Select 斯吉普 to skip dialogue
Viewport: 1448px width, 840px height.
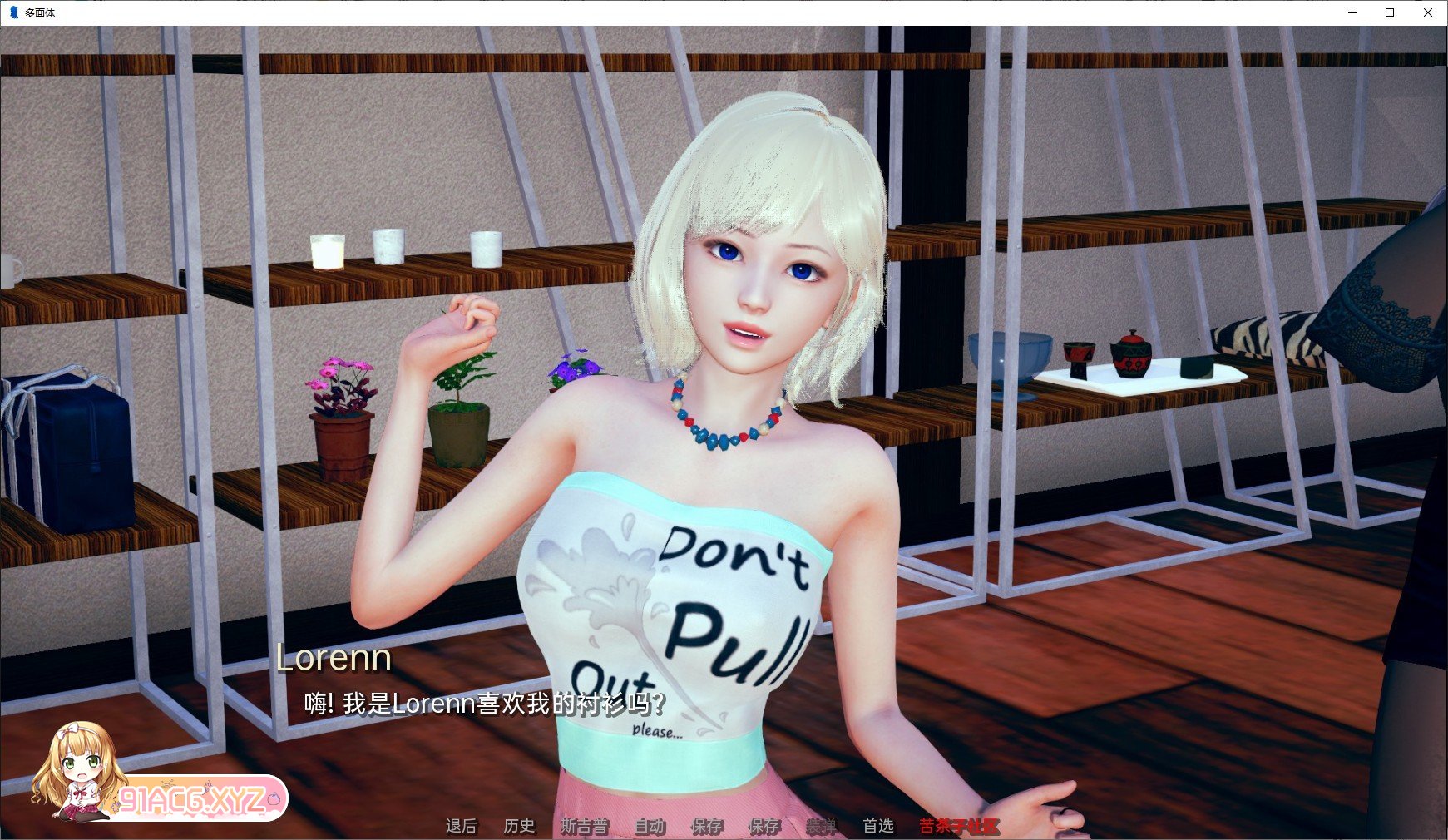[x=584, y=826]
